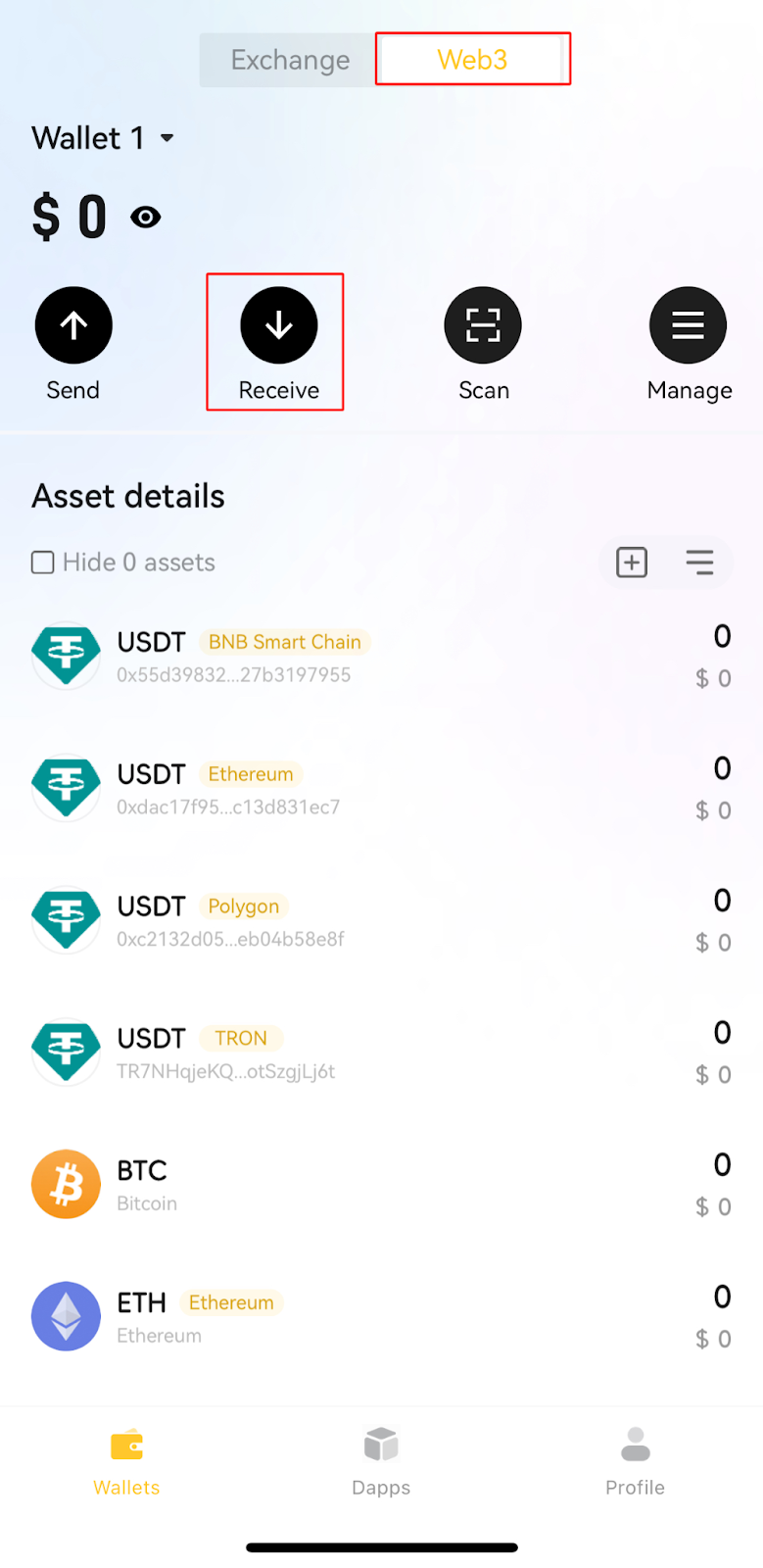Open USDT on BNB Smart Chain
Screen dimensions: 763x1568
[x=380, y=657]
